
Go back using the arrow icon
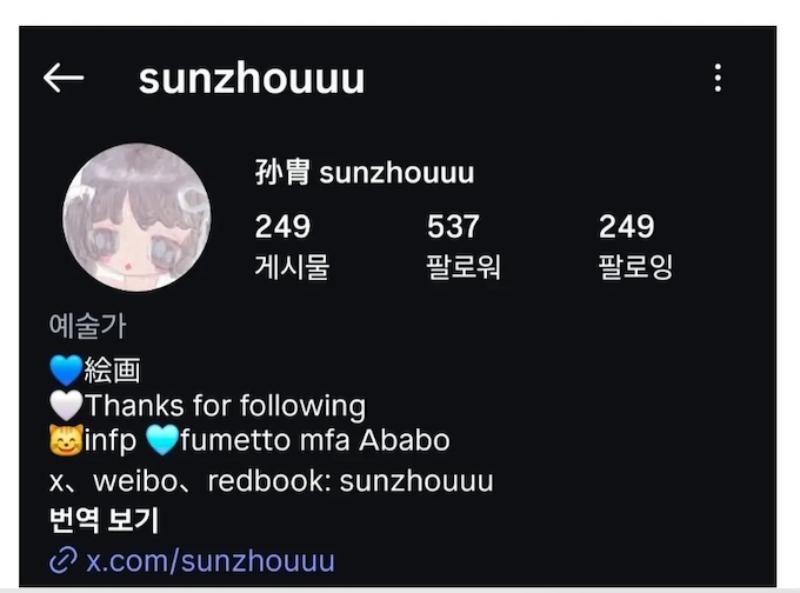[63, 78]
